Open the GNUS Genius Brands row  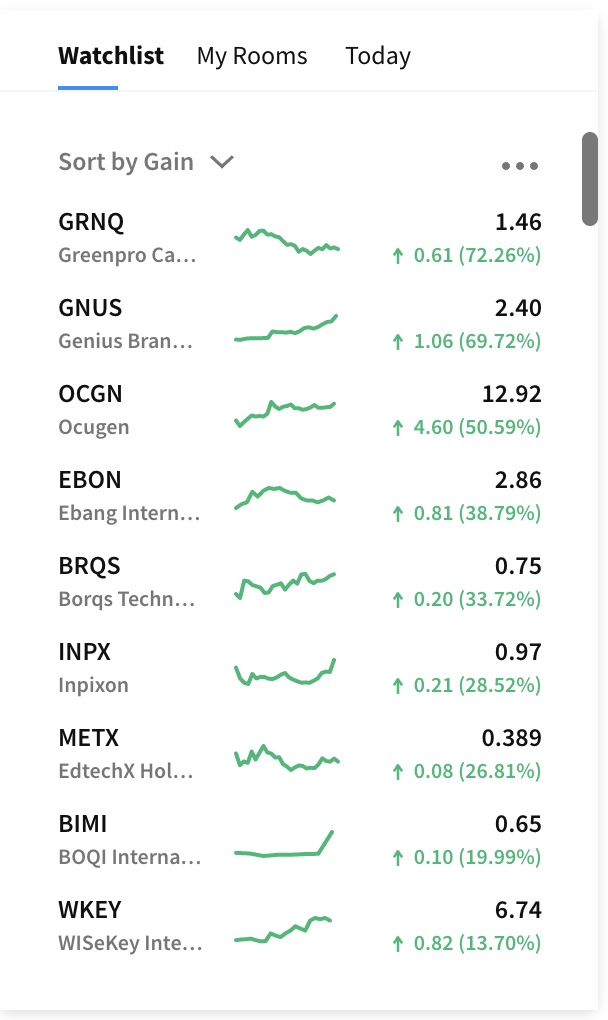(x=299, y=324)
